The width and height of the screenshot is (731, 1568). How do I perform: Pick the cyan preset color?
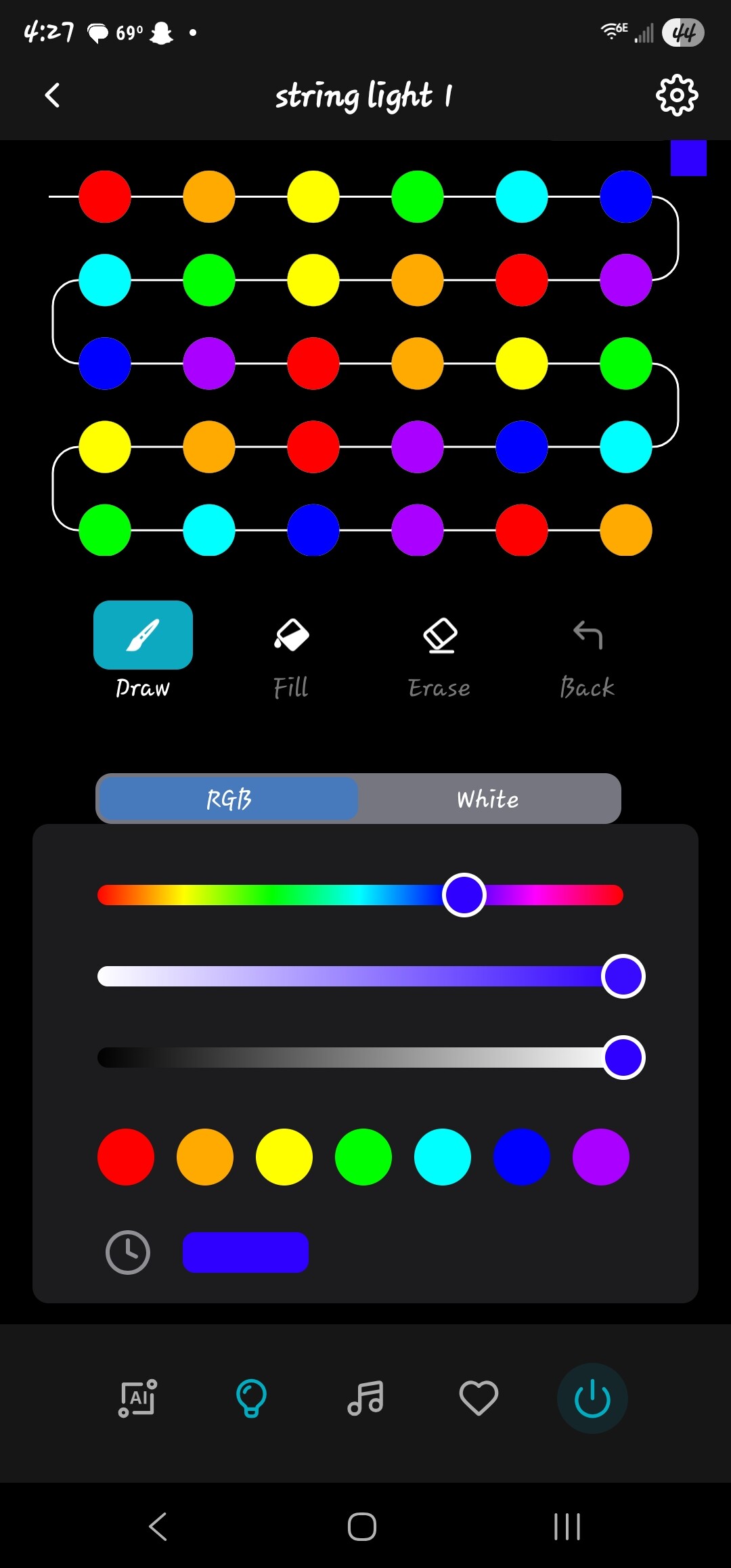point(443,1157)
